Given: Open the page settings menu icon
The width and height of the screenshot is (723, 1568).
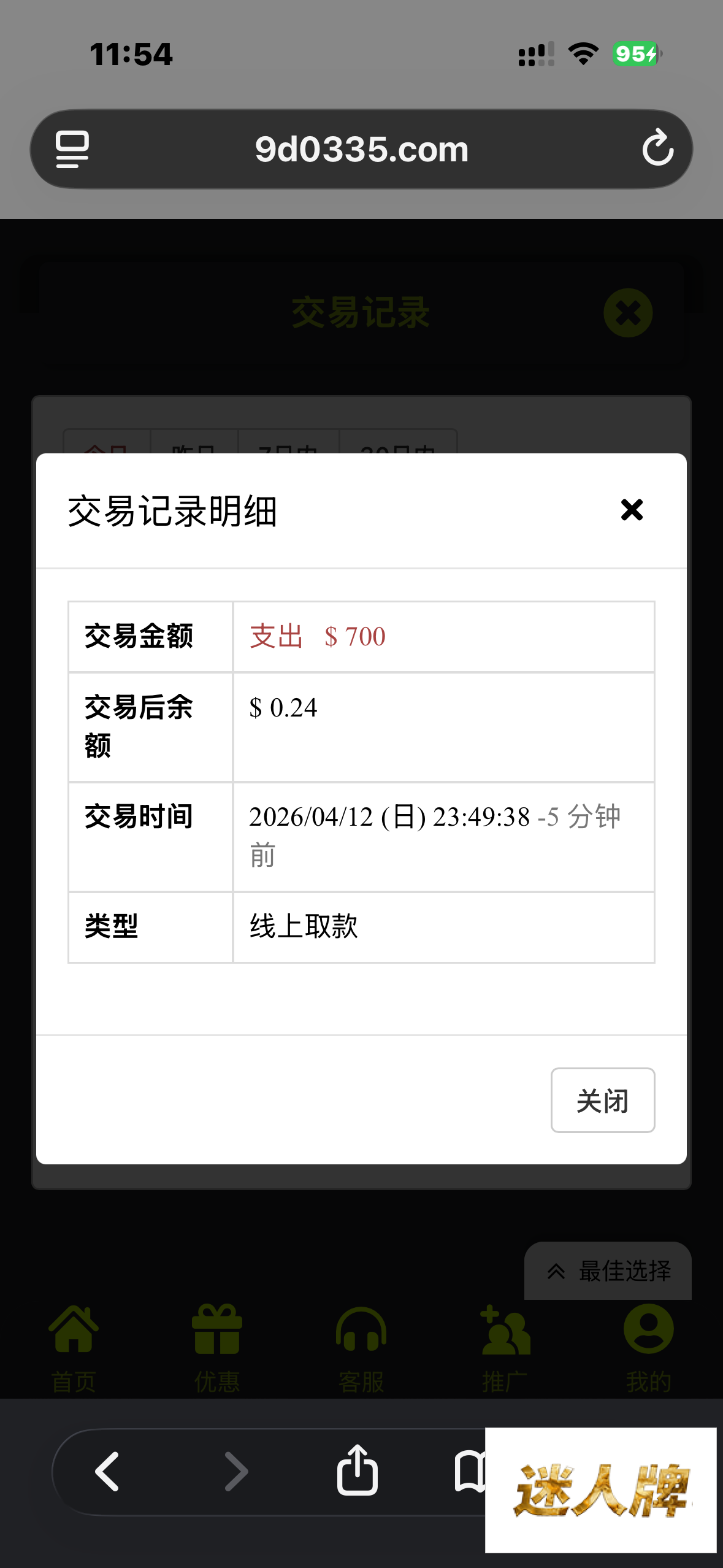Looking at the screenshot, I should pyautogui.click(x=72, y=149).
